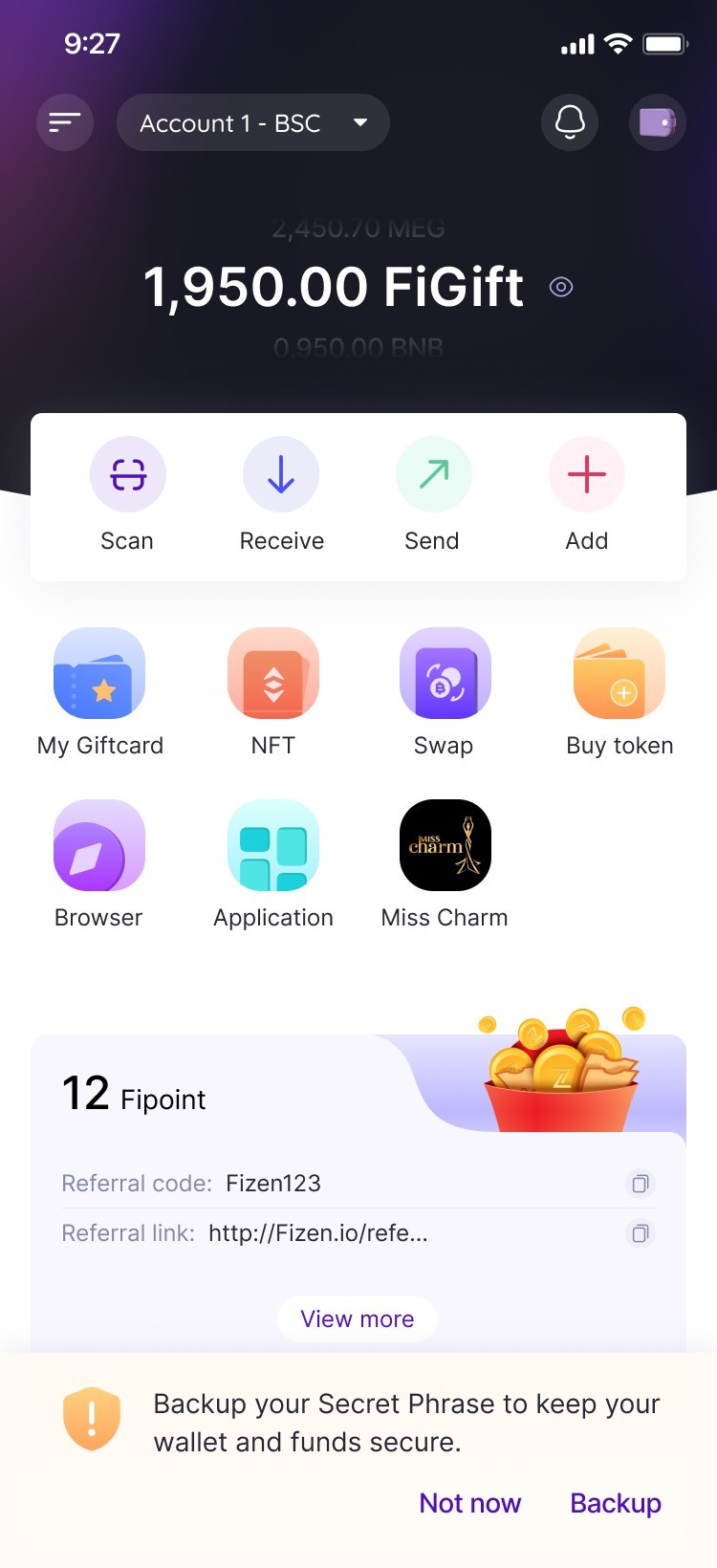The height and width of the screenshot is (1568, 717).
Task: Open the side menu button
Action: click(x=65, y=122)
